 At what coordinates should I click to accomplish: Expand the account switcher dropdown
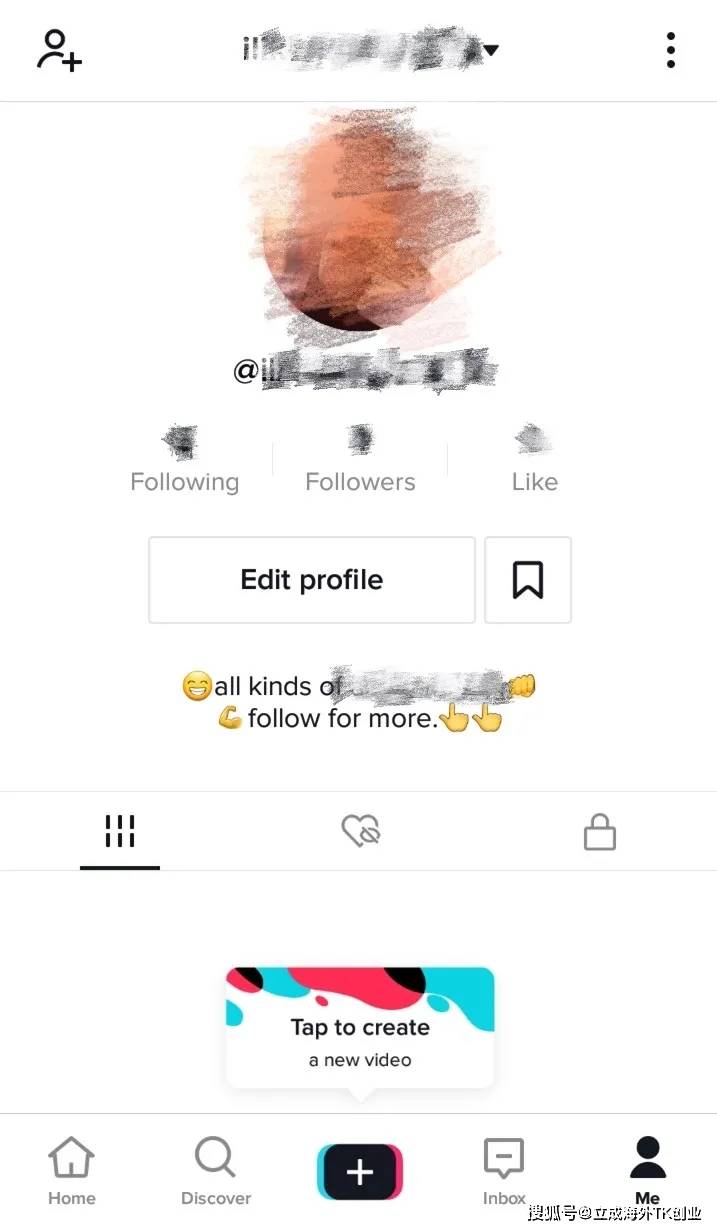(x=490, y=50)
